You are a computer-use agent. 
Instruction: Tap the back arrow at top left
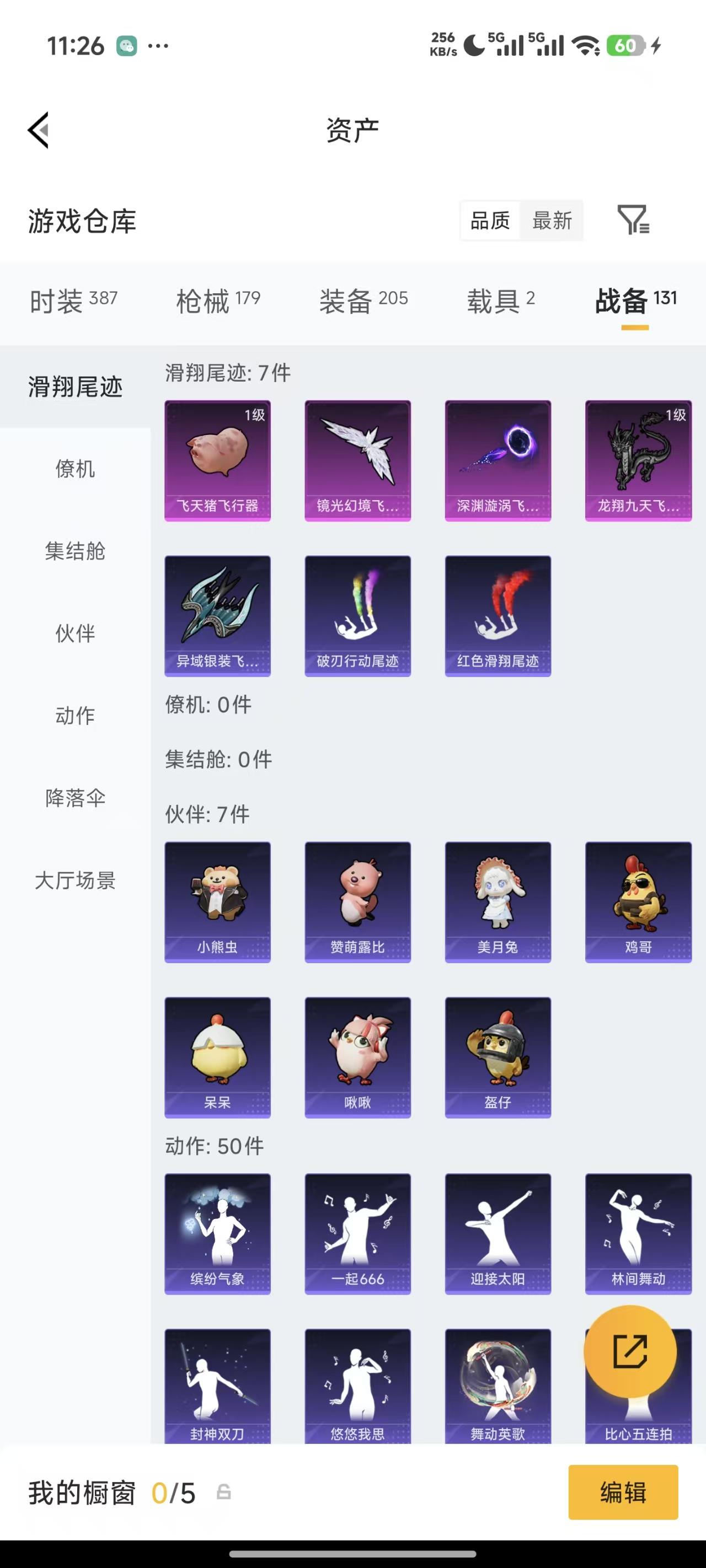38,129
